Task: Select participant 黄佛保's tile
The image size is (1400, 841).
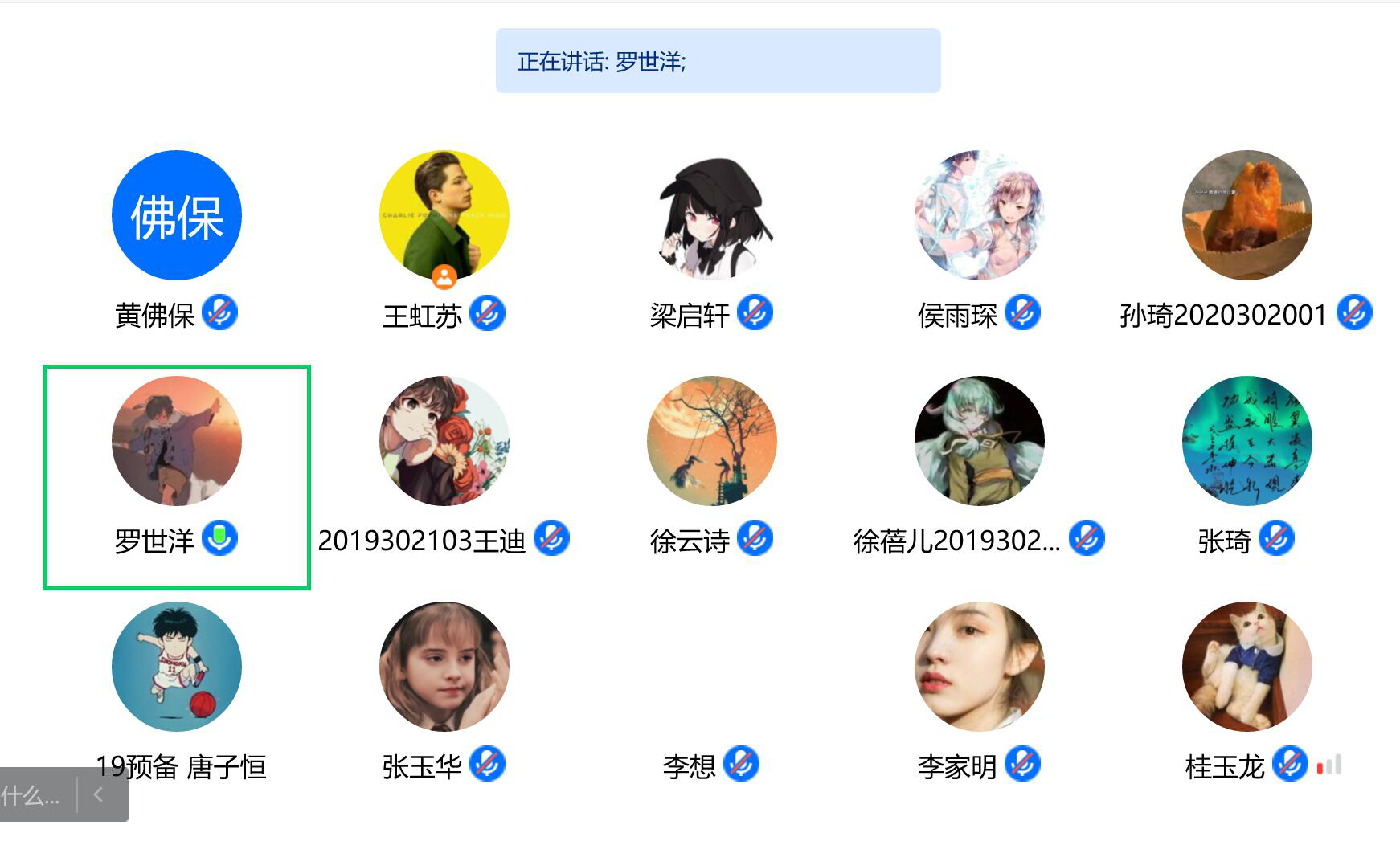Action: coord(176,215)
